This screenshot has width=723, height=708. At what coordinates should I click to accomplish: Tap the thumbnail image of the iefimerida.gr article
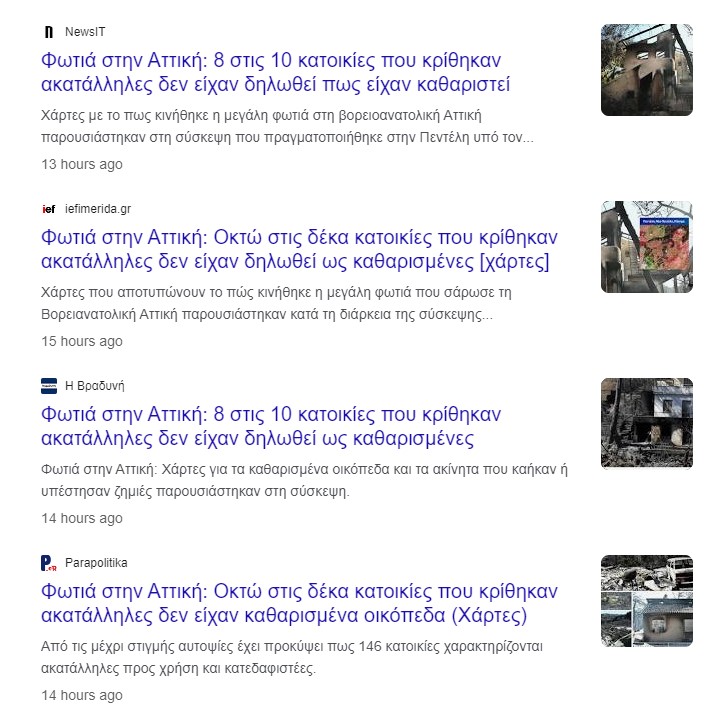pos(646,247)
